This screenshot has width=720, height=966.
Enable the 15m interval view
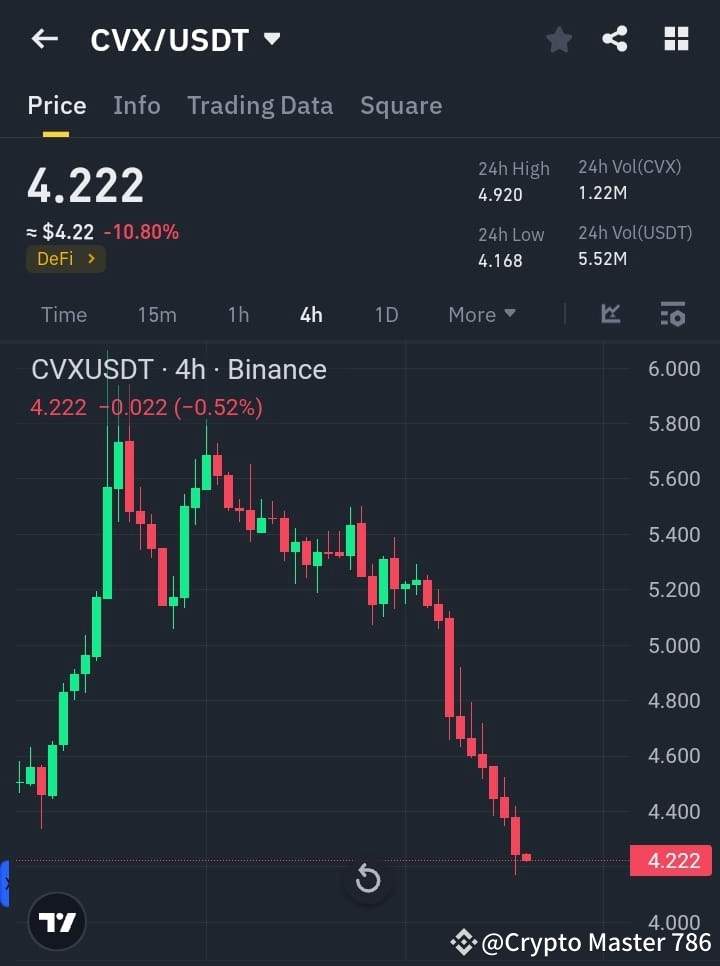157,314
